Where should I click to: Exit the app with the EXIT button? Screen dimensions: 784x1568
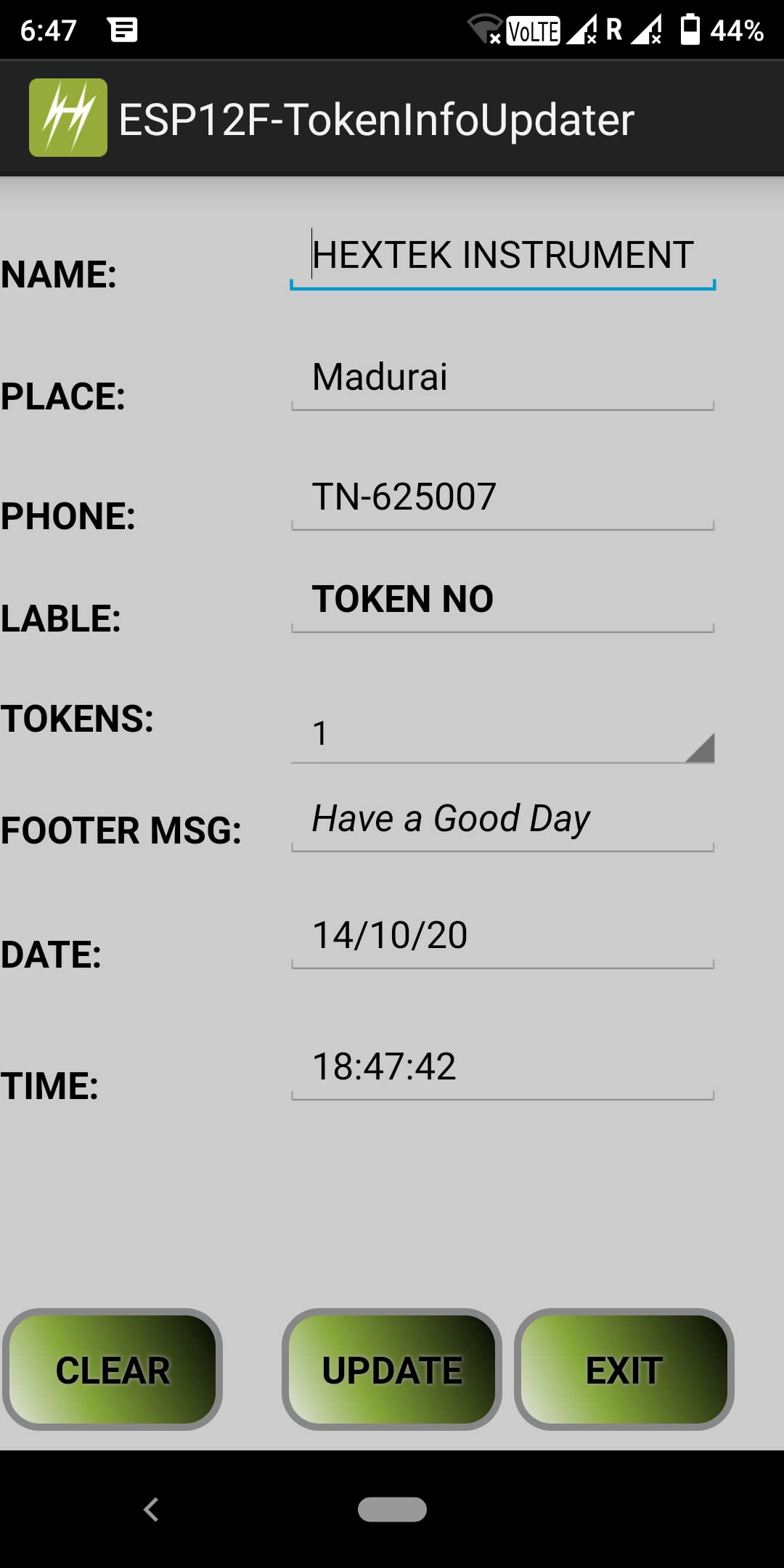tap(624, 1370)
